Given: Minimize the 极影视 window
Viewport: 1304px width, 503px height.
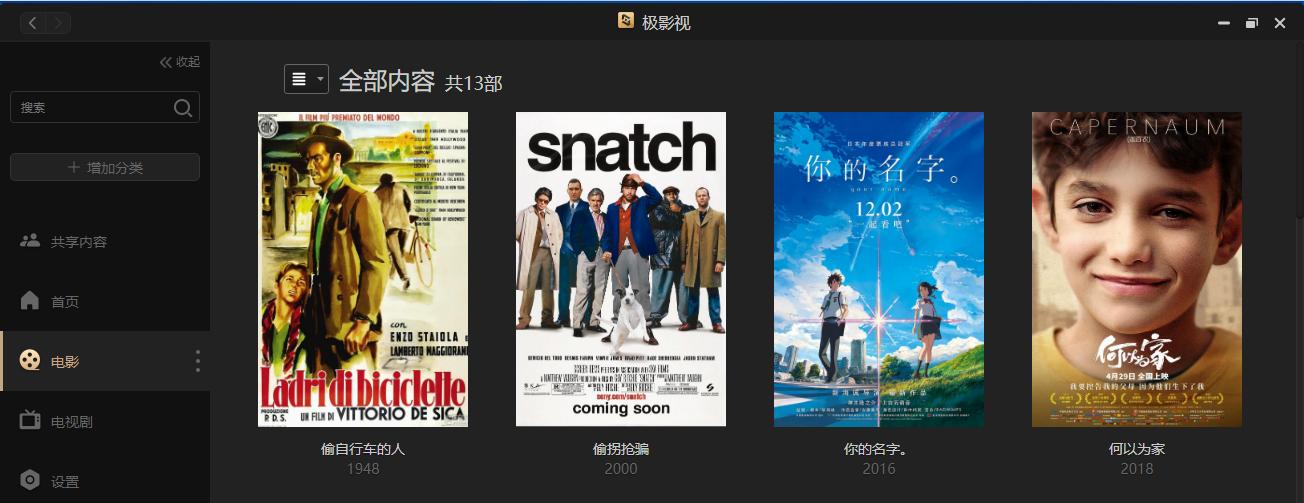Looking at the screenshot, I should (x=1223, y=23).
